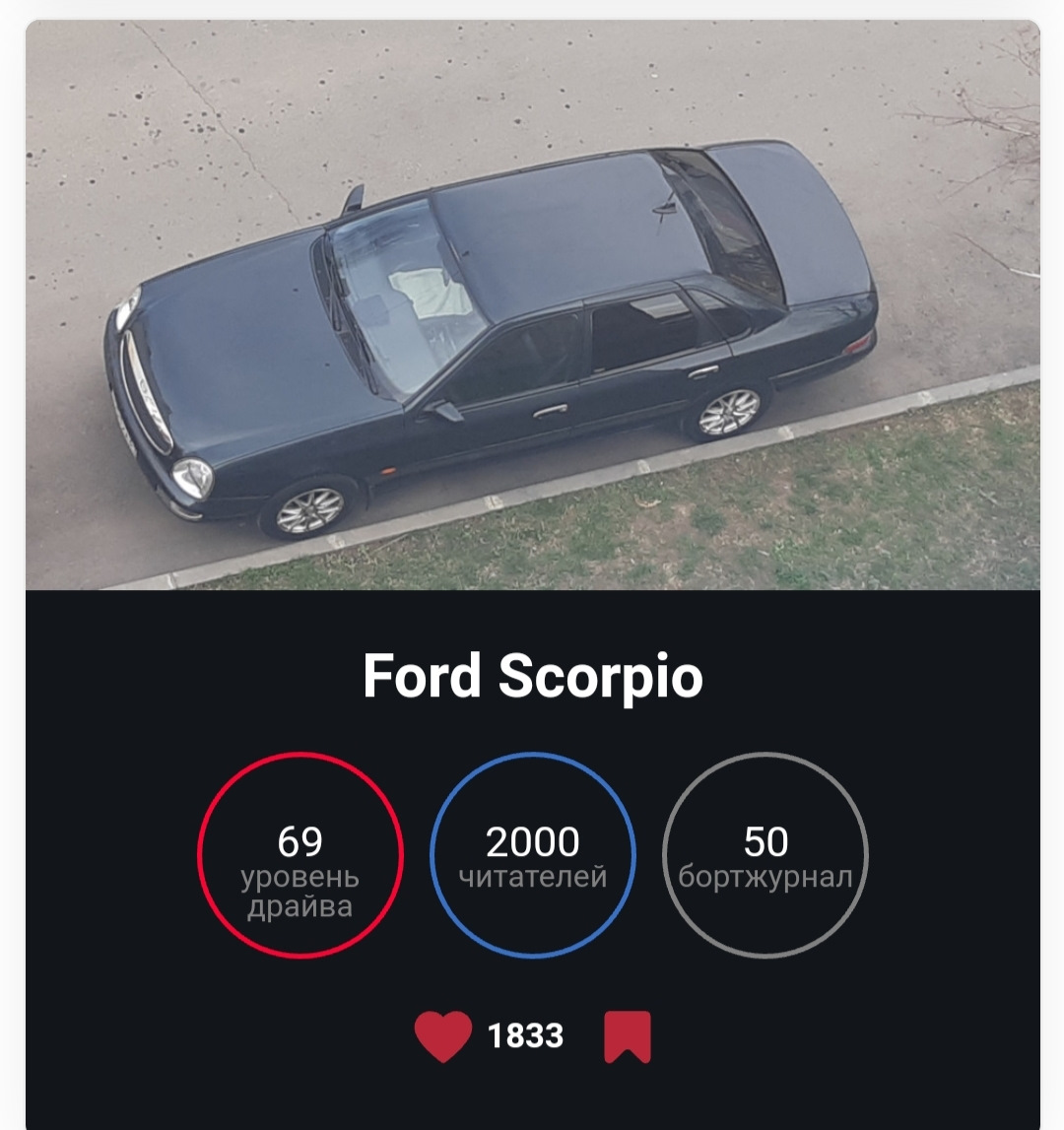This screenshot has height=1130, width=1064.
Task: Click the gray logbook circle badge
Action: 767,853
